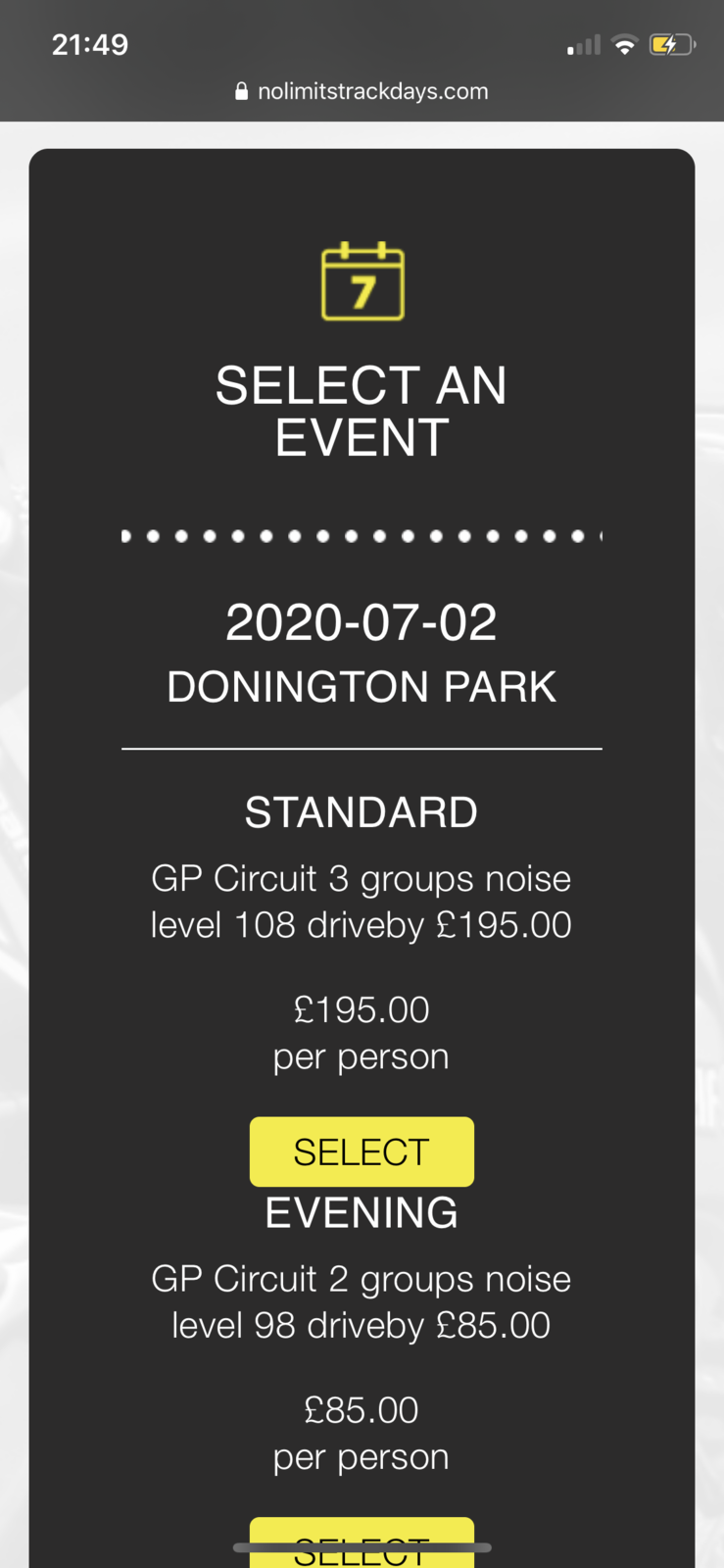Viewport: 724px width, 1568px height.
Task: Select the Standard £195.00 event
Action: [x=362, y=1151]
